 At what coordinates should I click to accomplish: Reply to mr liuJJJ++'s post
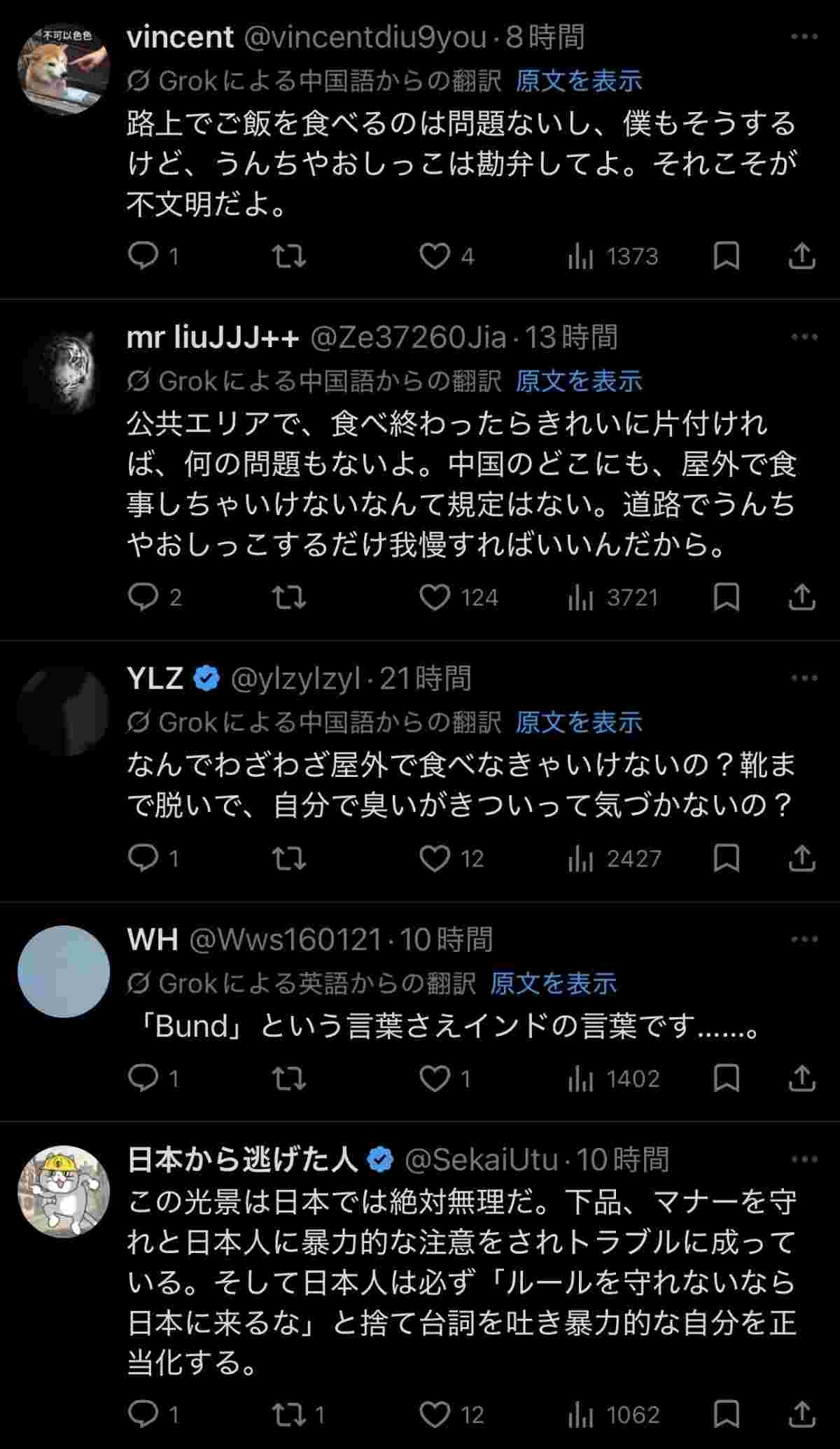click(144, 597)
